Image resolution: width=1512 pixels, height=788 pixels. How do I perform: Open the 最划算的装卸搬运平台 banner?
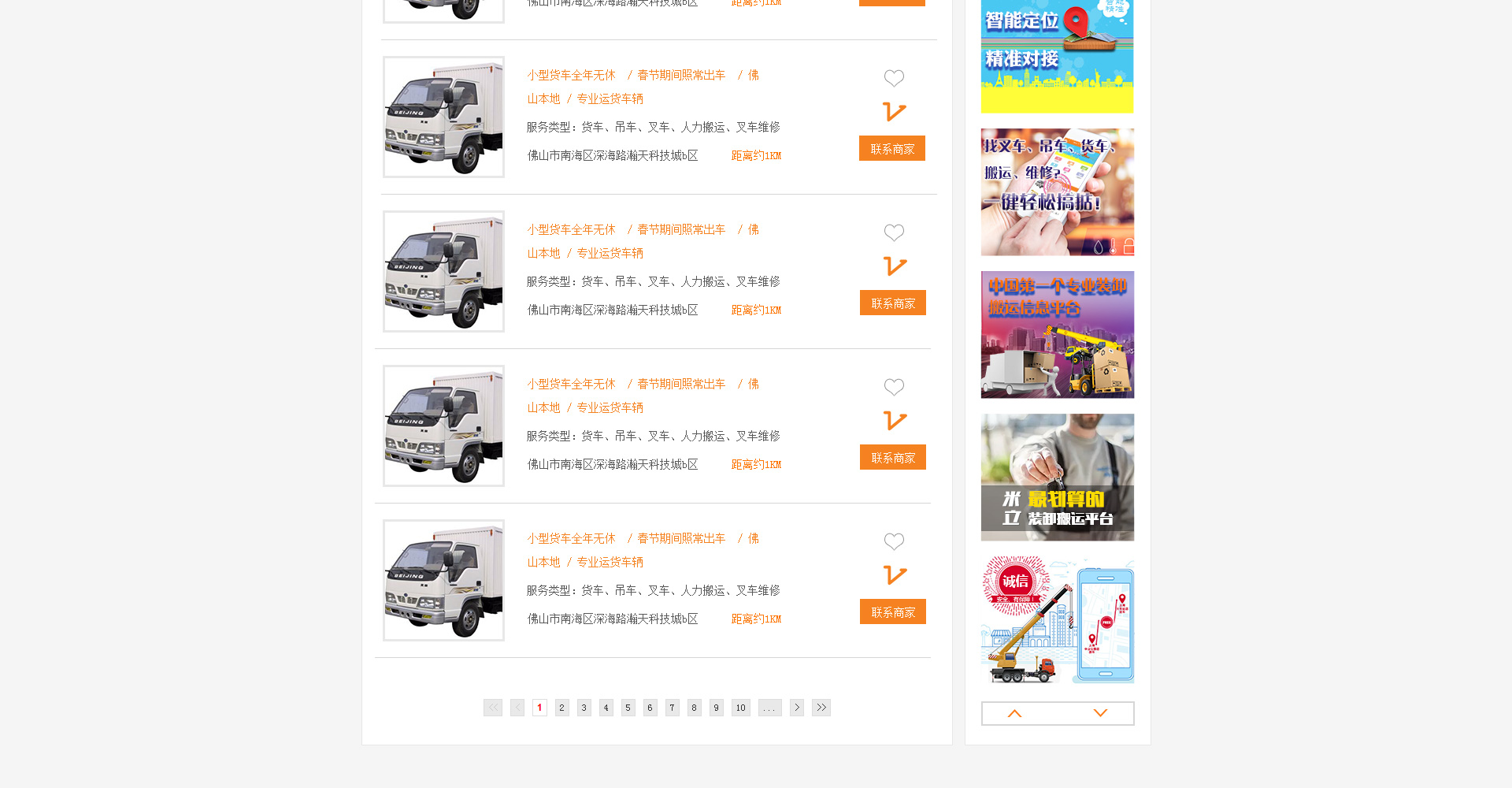(x=1057, y=478)
